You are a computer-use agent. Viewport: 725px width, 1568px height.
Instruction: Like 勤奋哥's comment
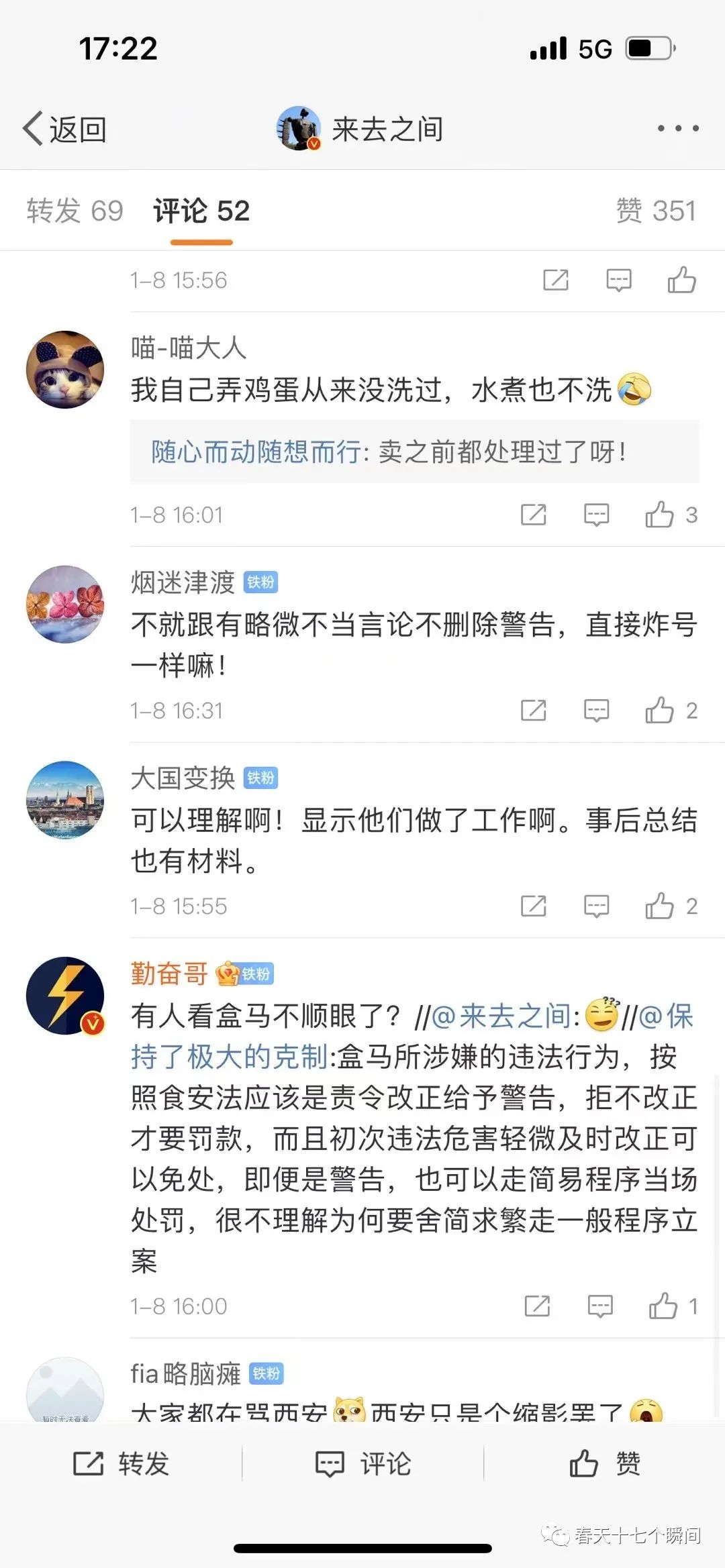[664, 1306]
